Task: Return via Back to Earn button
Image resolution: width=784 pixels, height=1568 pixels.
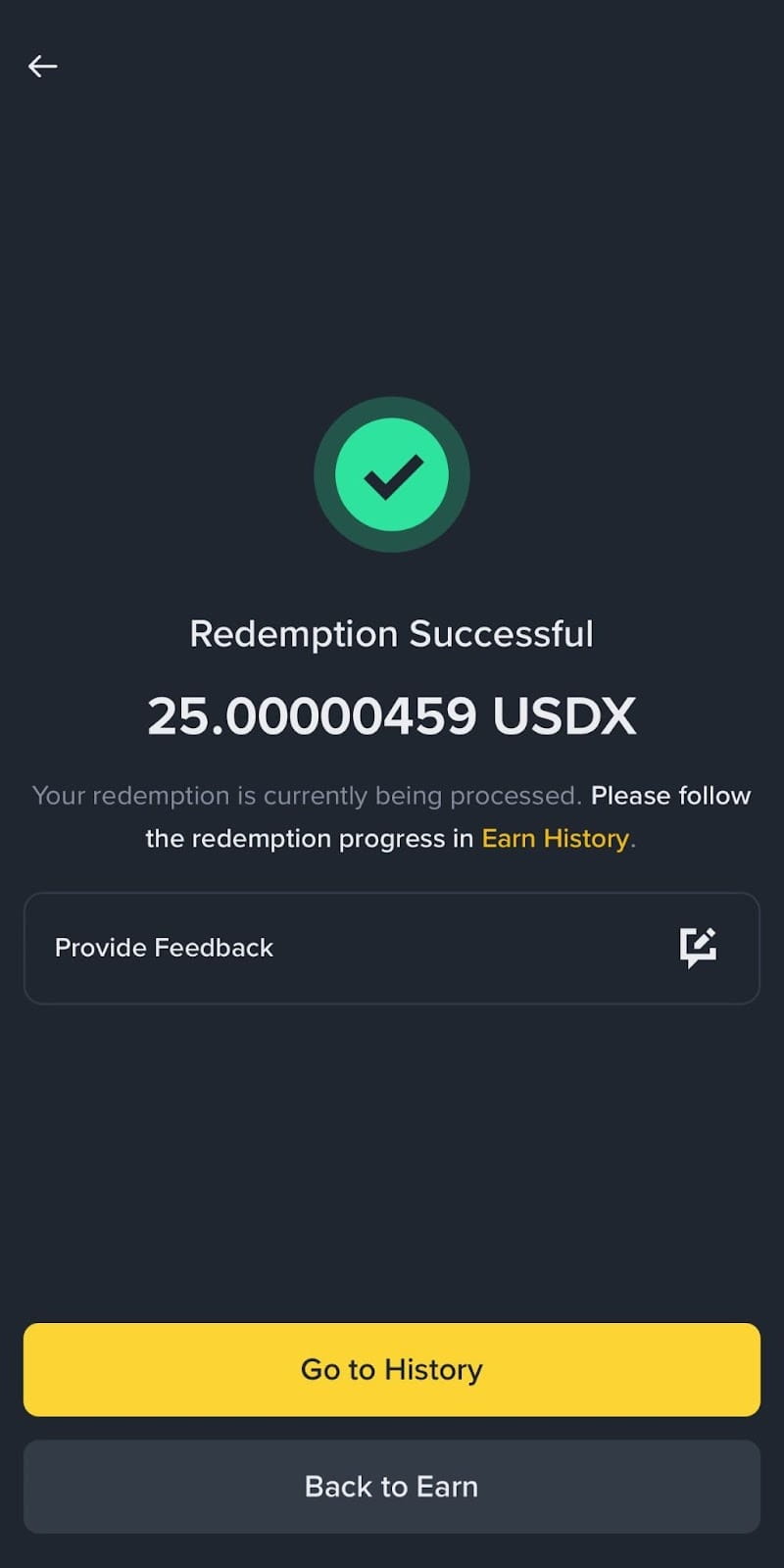Action: pyautogui.click(x=392, y=1487)
